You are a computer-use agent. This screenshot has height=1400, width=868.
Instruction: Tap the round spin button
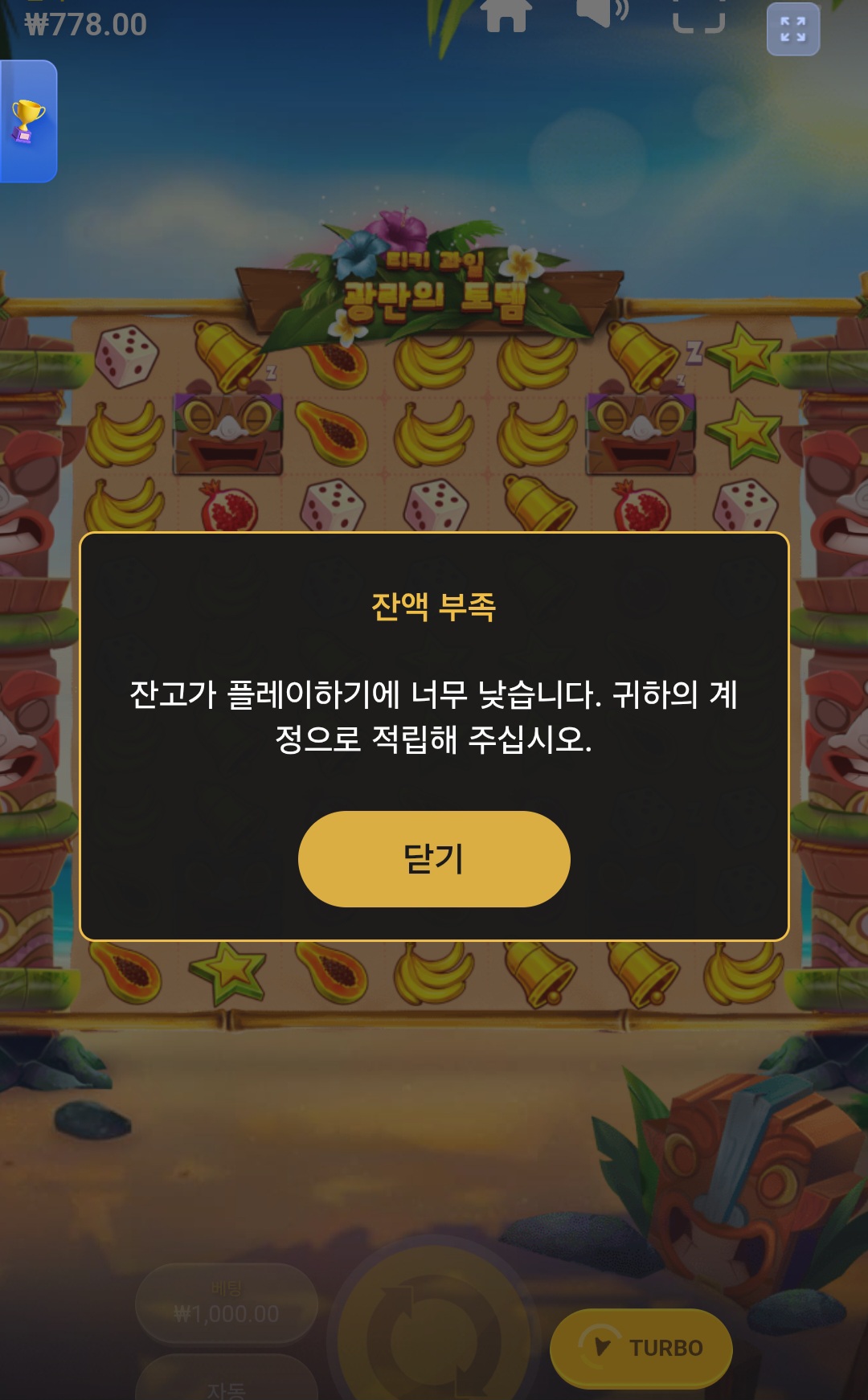(434, 1338)
